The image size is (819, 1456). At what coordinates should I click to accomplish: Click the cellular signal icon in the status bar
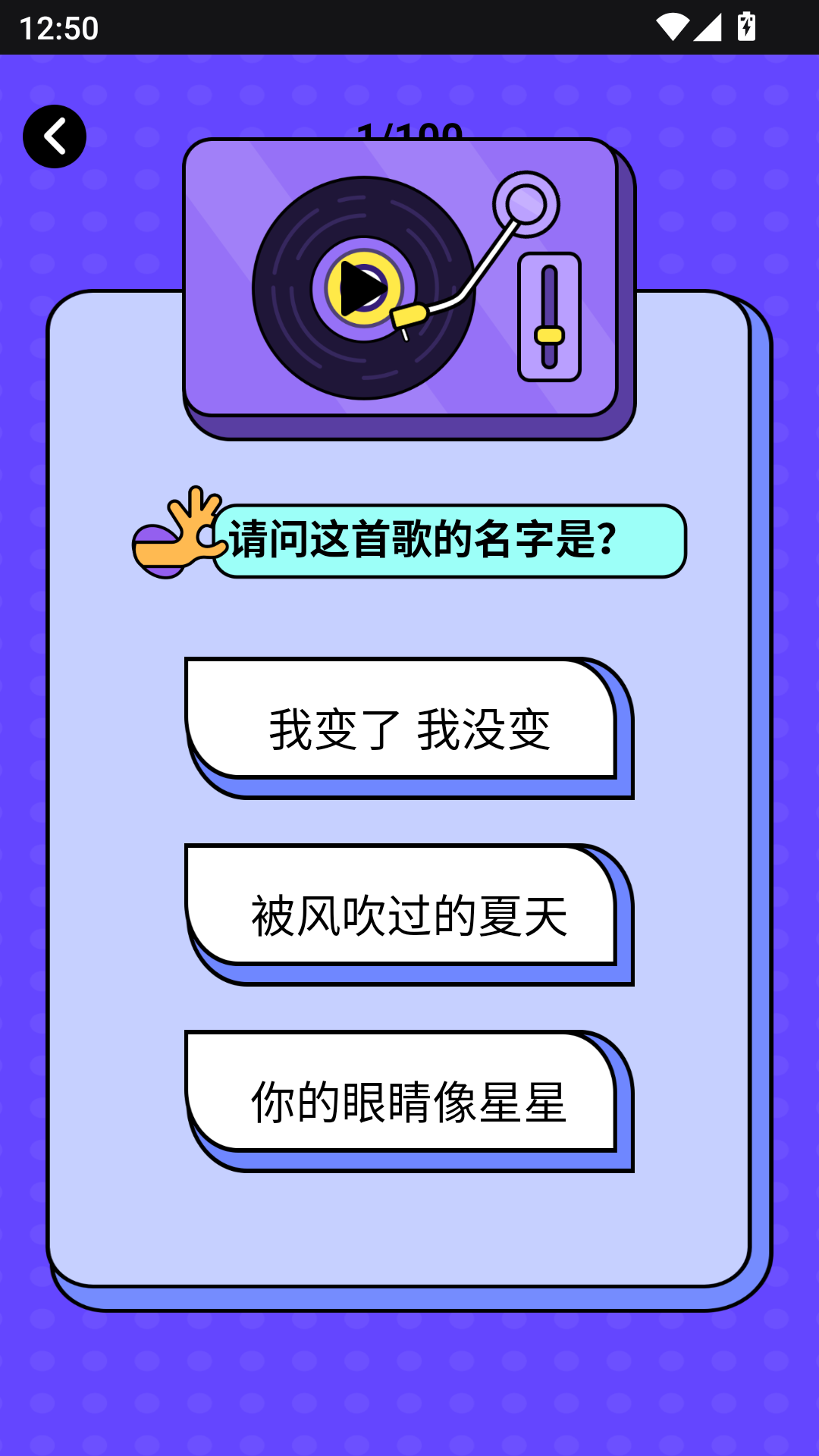[x=707, y=25]
